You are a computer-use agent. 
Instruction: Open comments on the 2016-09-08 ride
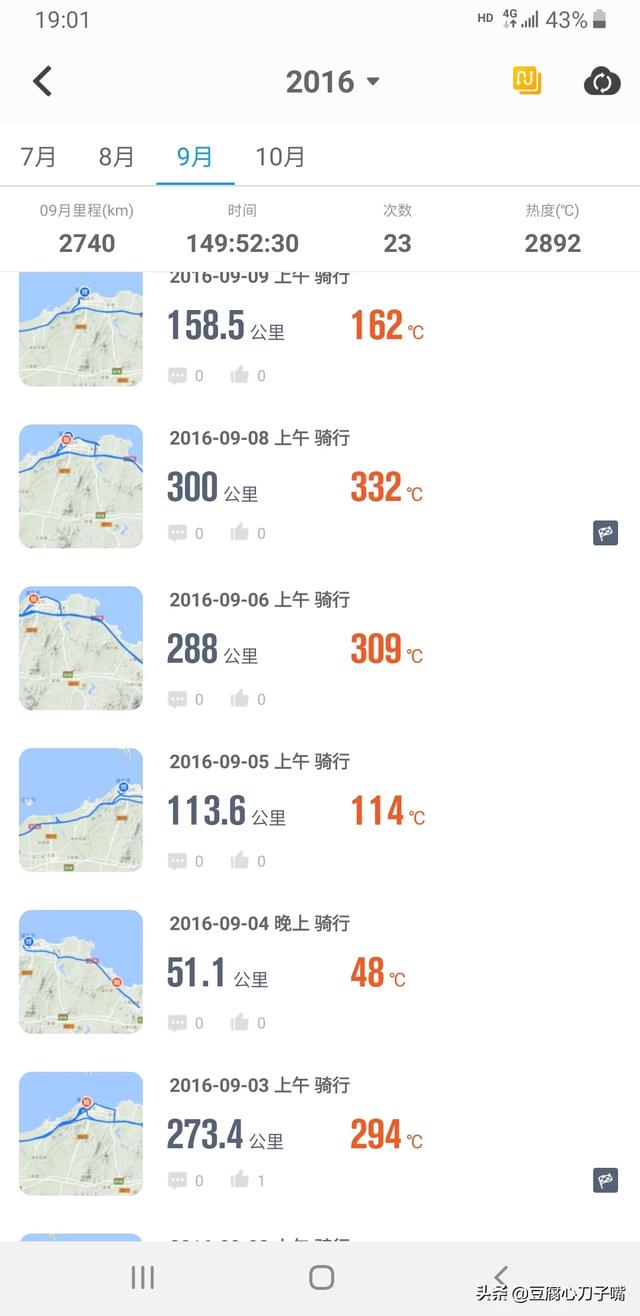coord(186,533)
